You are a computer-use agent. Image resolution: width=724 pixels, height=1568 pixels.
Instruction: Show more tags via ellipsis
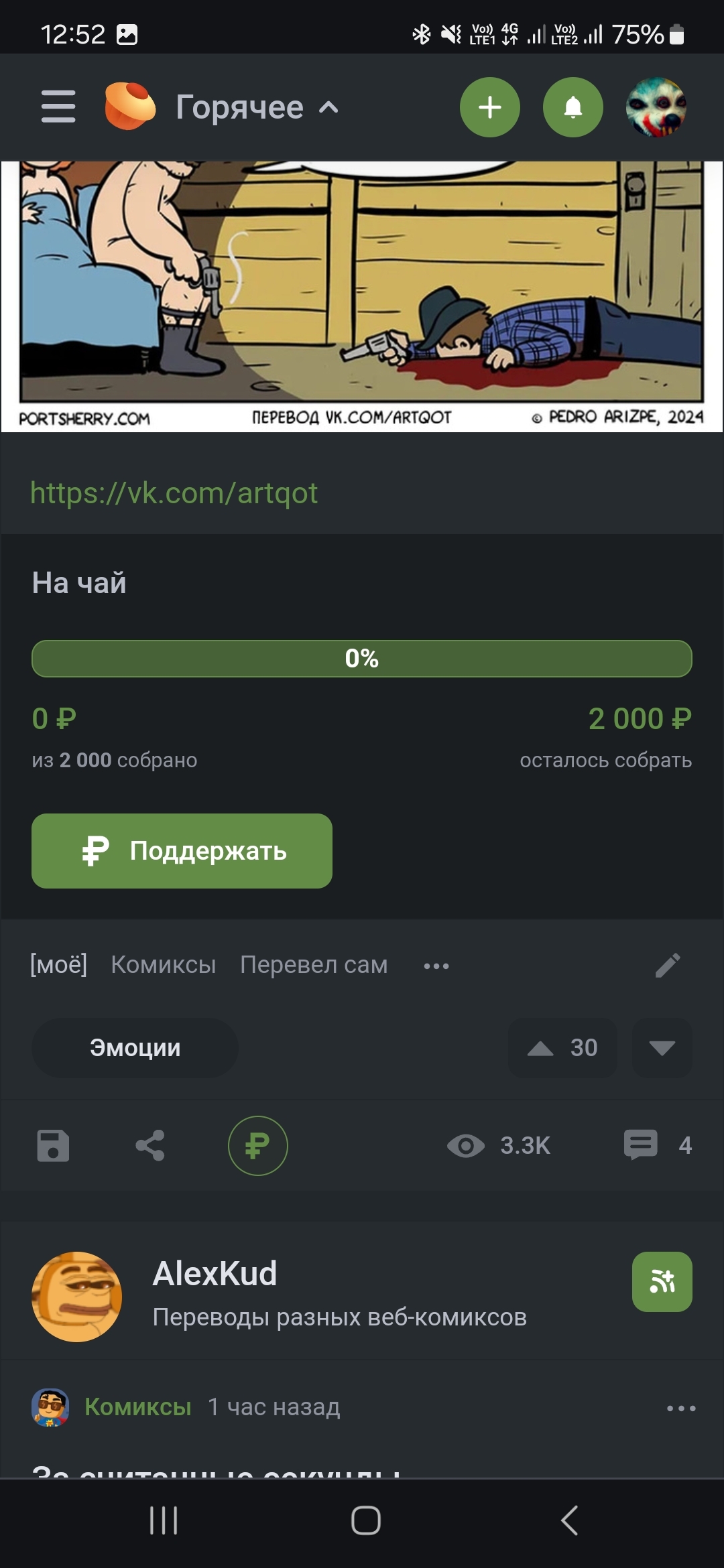click(436, 966)
